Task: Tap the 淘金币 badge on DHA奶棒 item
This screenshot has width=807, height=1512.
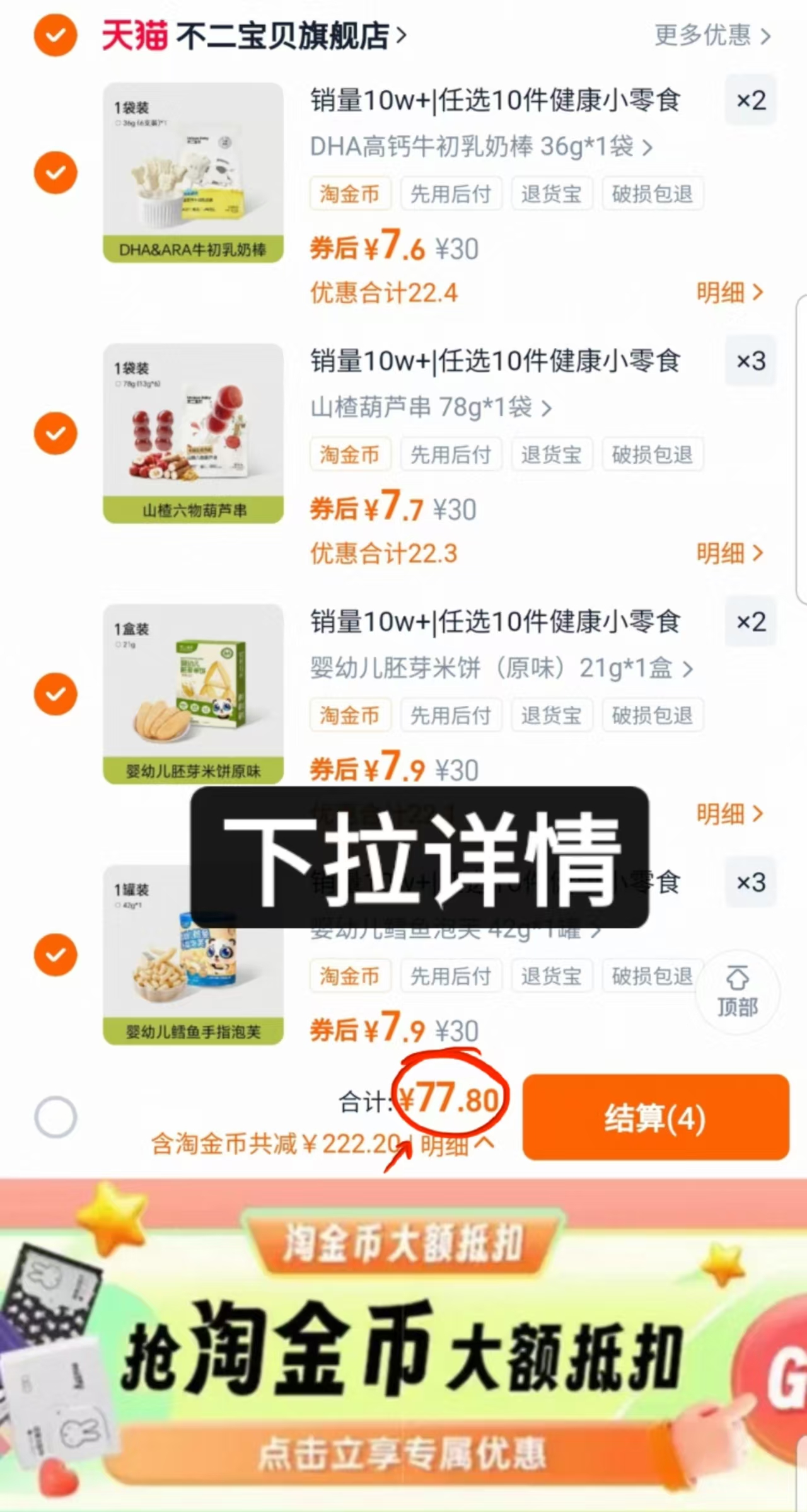Action: tap(351, 194)
